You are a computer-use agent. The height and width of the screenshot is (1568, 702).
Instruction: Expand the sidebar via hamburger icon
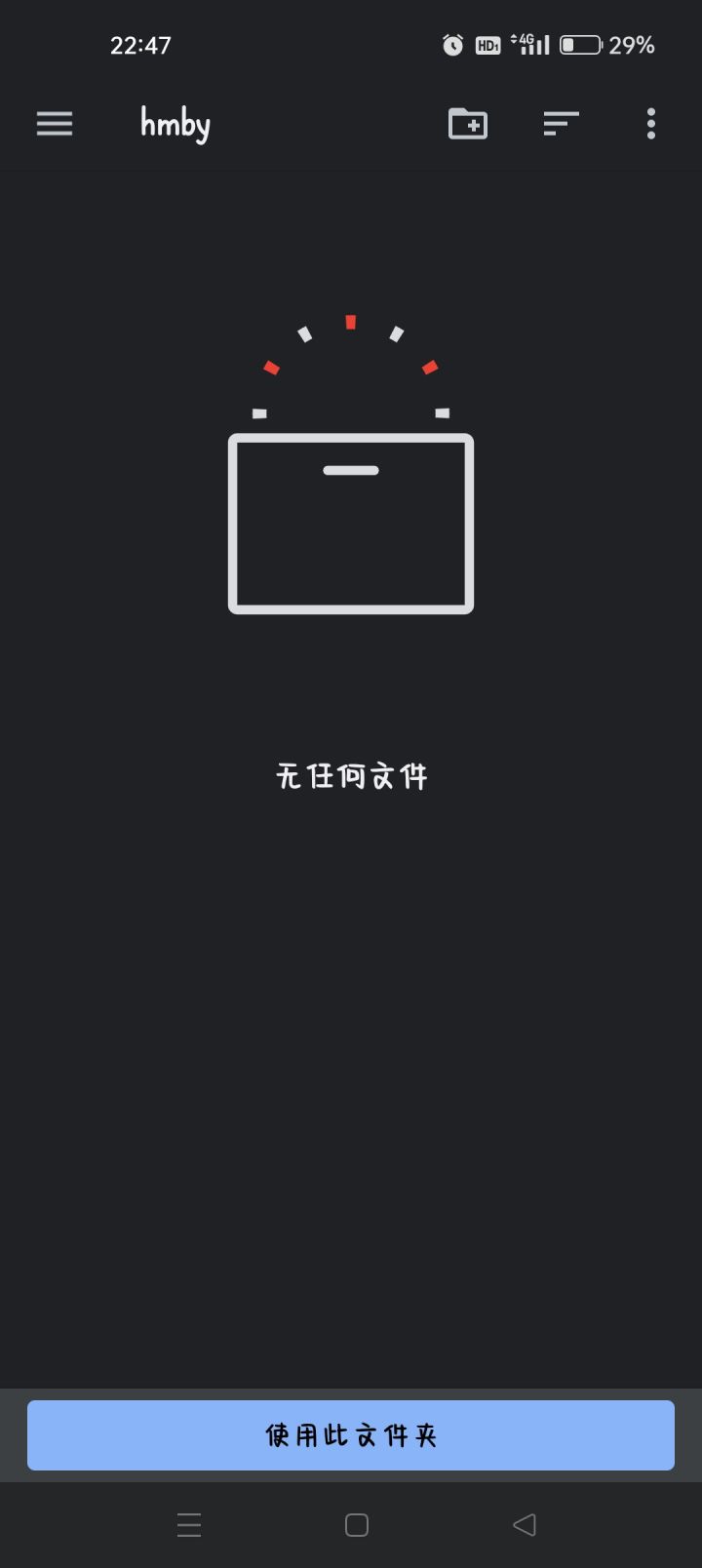point(54,124)
